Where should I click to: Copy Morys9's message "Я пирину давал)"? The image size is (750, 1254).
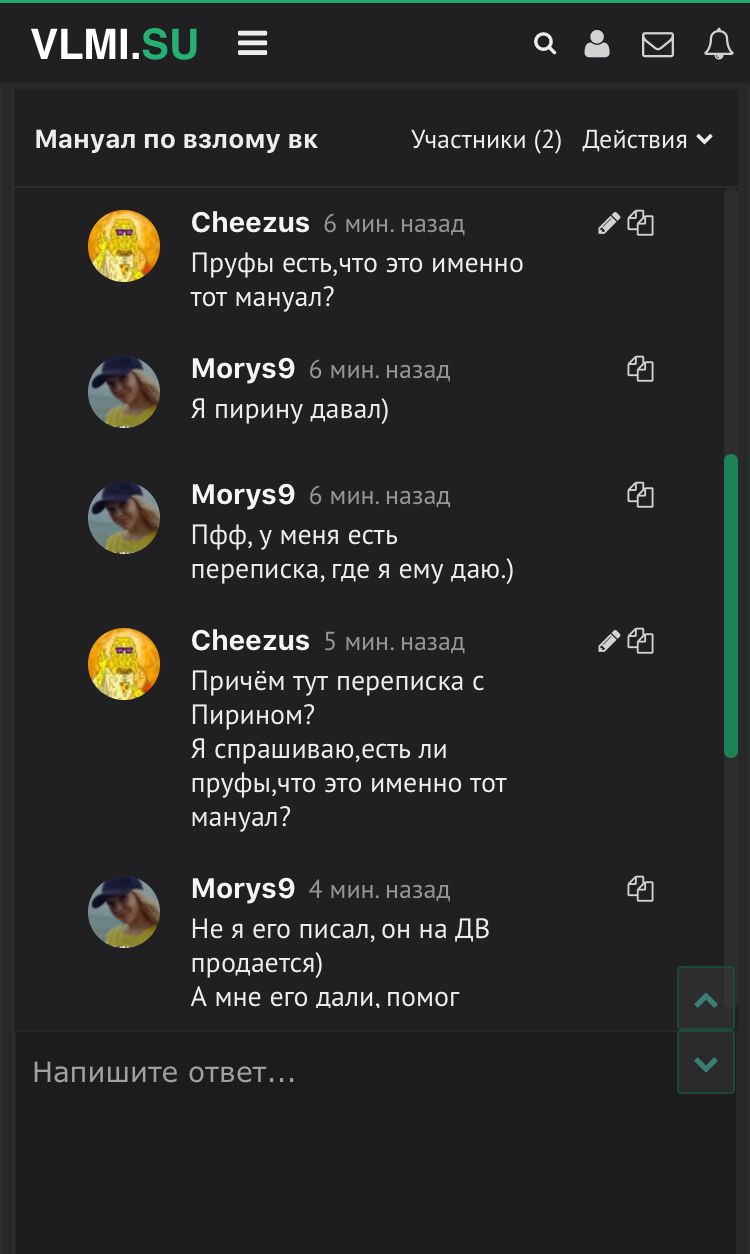pos(641,370)
